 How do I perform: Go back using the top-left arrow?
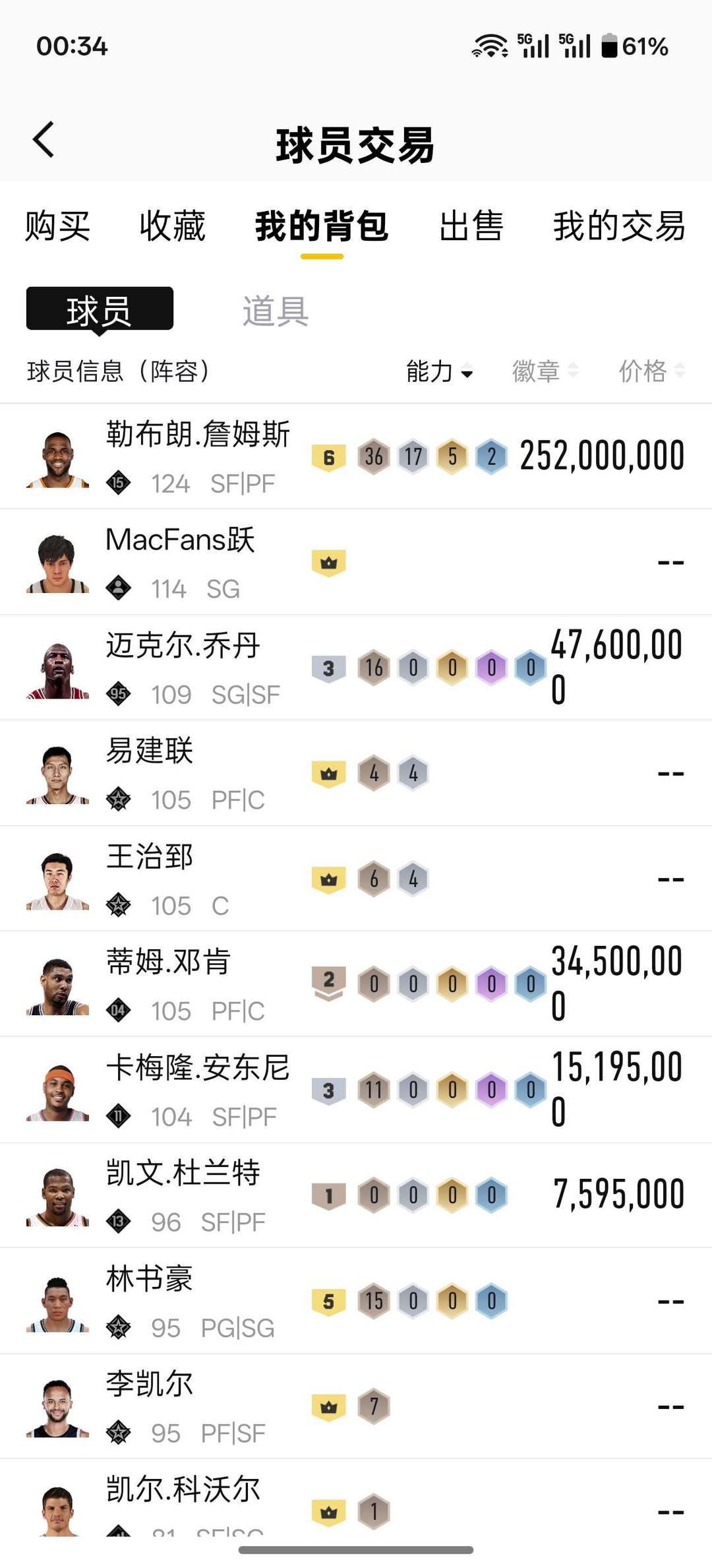coord(44,140)
